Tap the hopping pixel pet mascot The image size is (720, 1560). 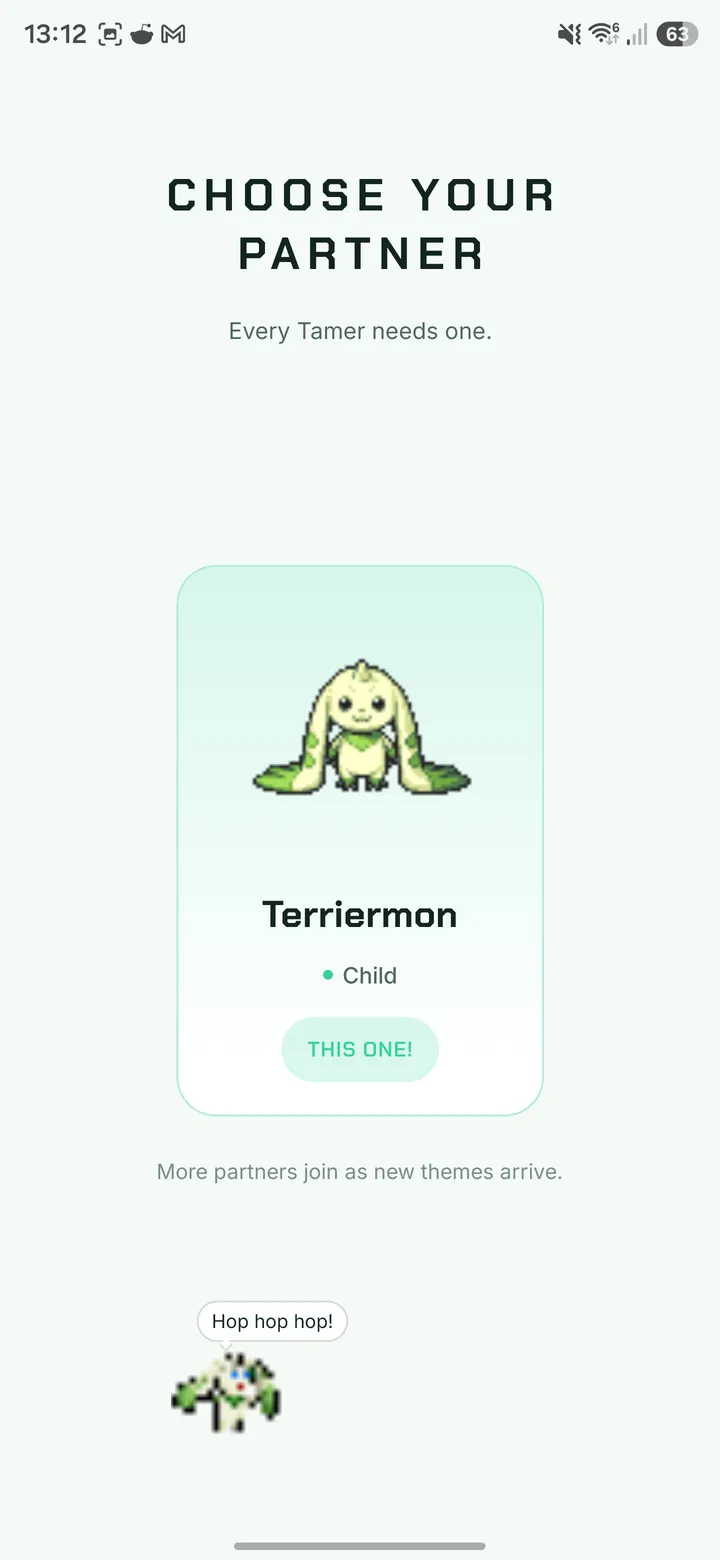click(x=226, y=1391)
